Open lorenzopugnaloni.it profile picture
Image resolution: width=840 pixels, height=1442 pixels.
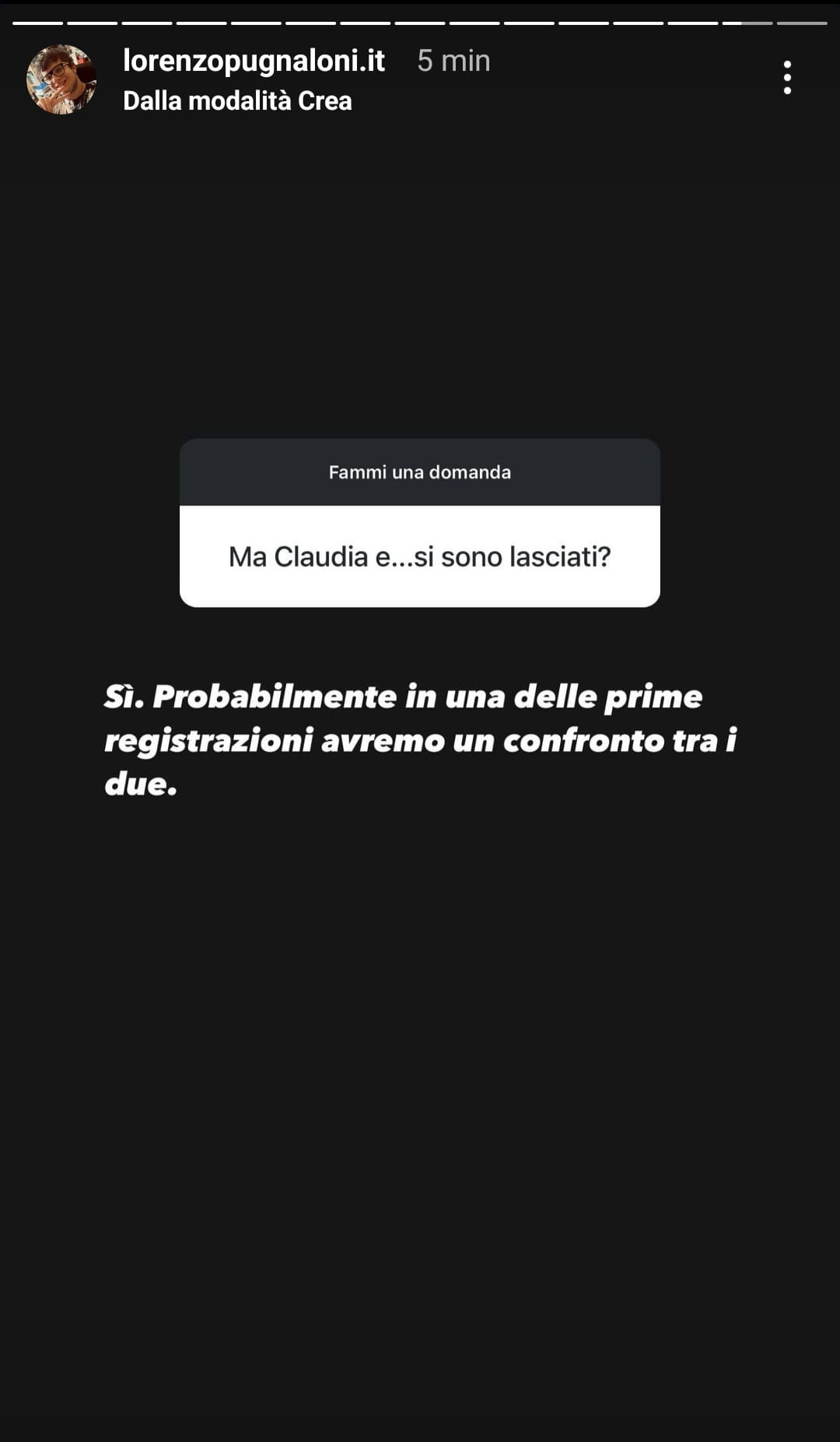(61, 79)
